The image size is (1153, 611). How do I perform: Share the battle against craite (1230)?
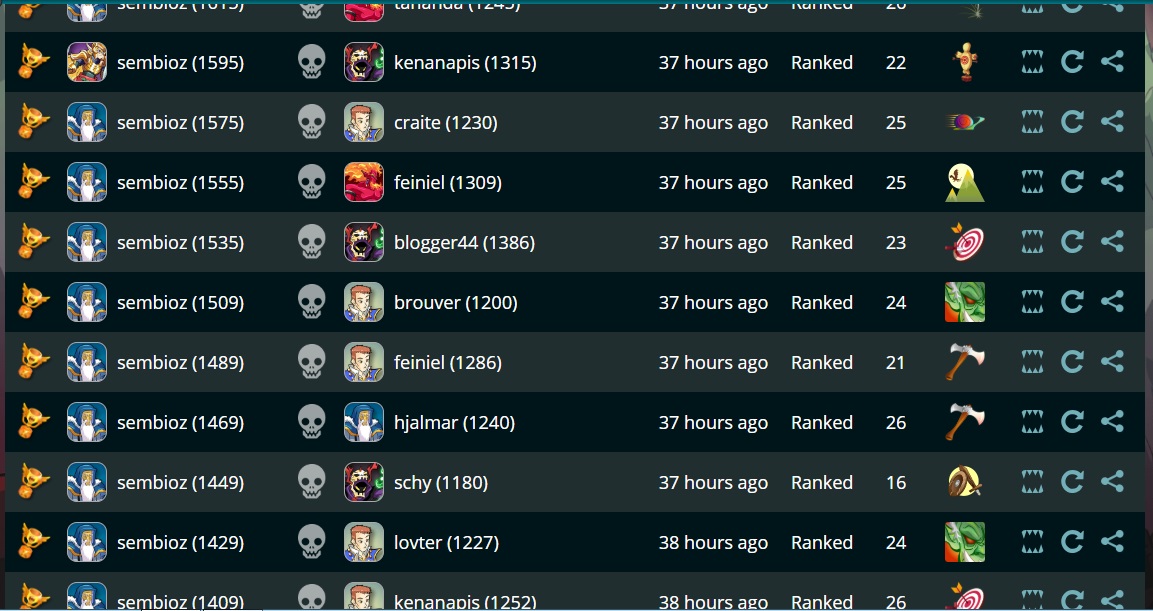[1112, 122]
